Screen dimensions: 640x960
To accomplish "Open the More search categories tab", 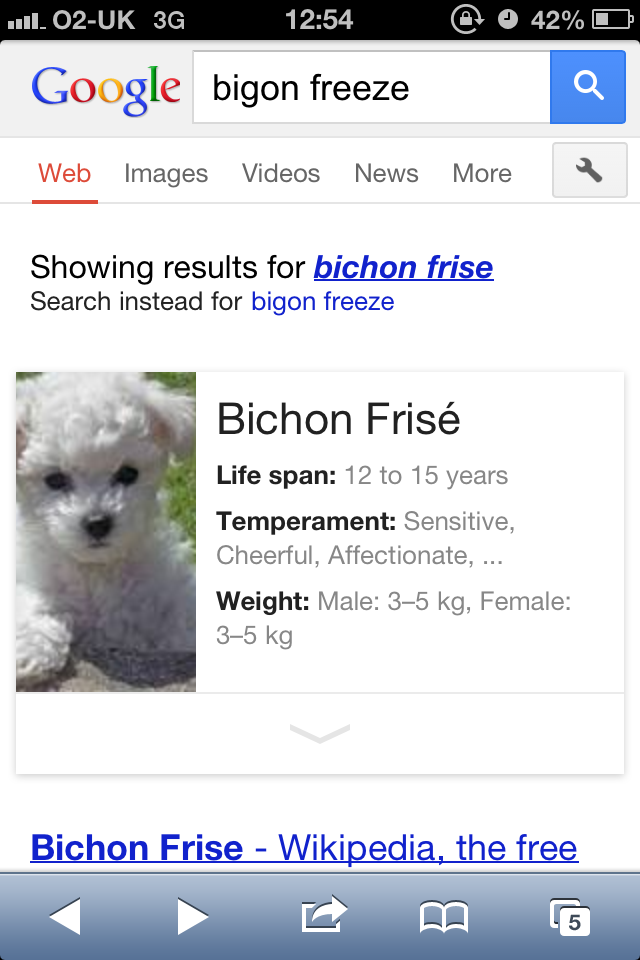I will [482, 173].
